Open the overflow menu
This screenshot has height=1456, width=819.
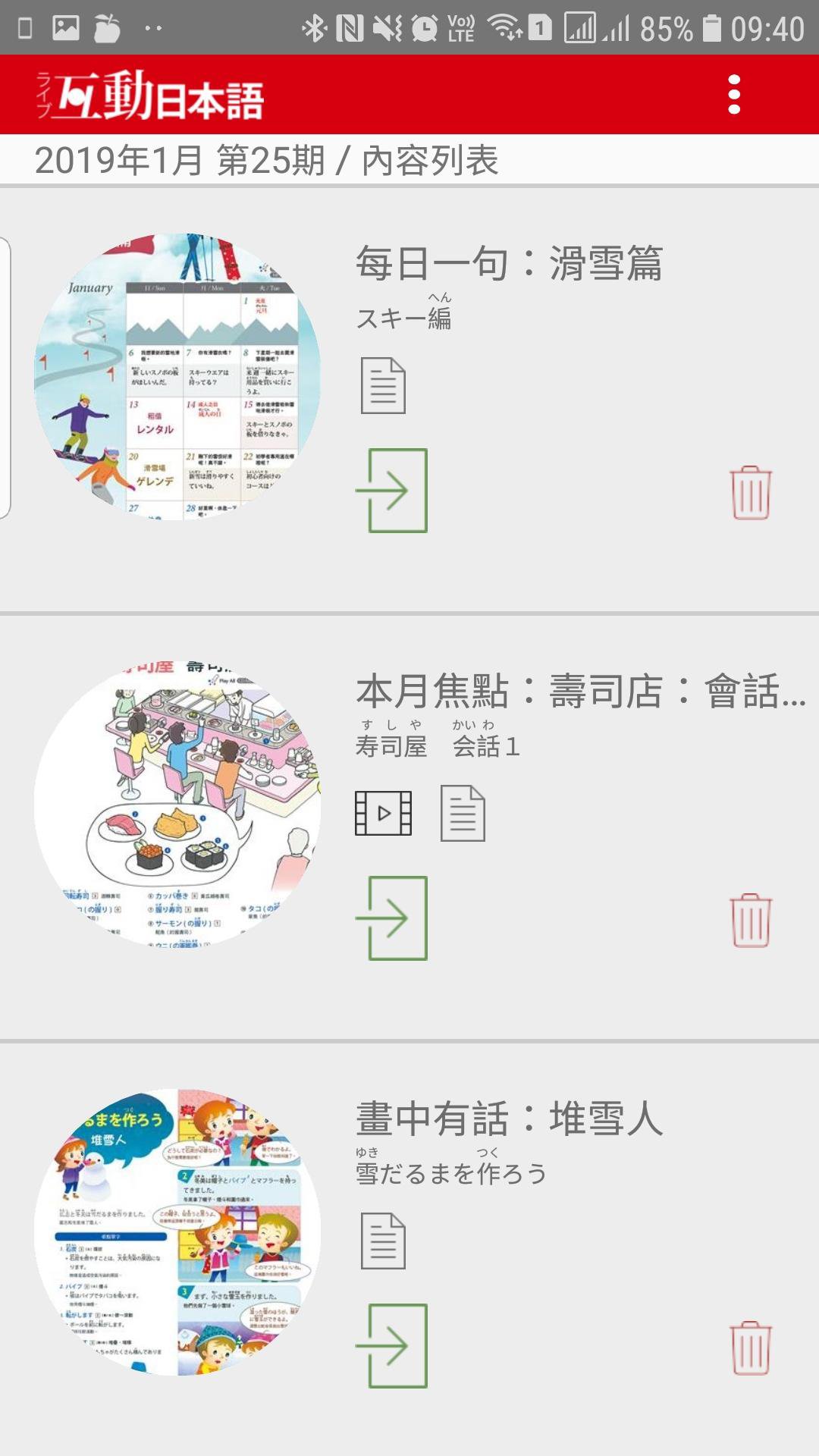pyautogui.click(x=733, y=95)
